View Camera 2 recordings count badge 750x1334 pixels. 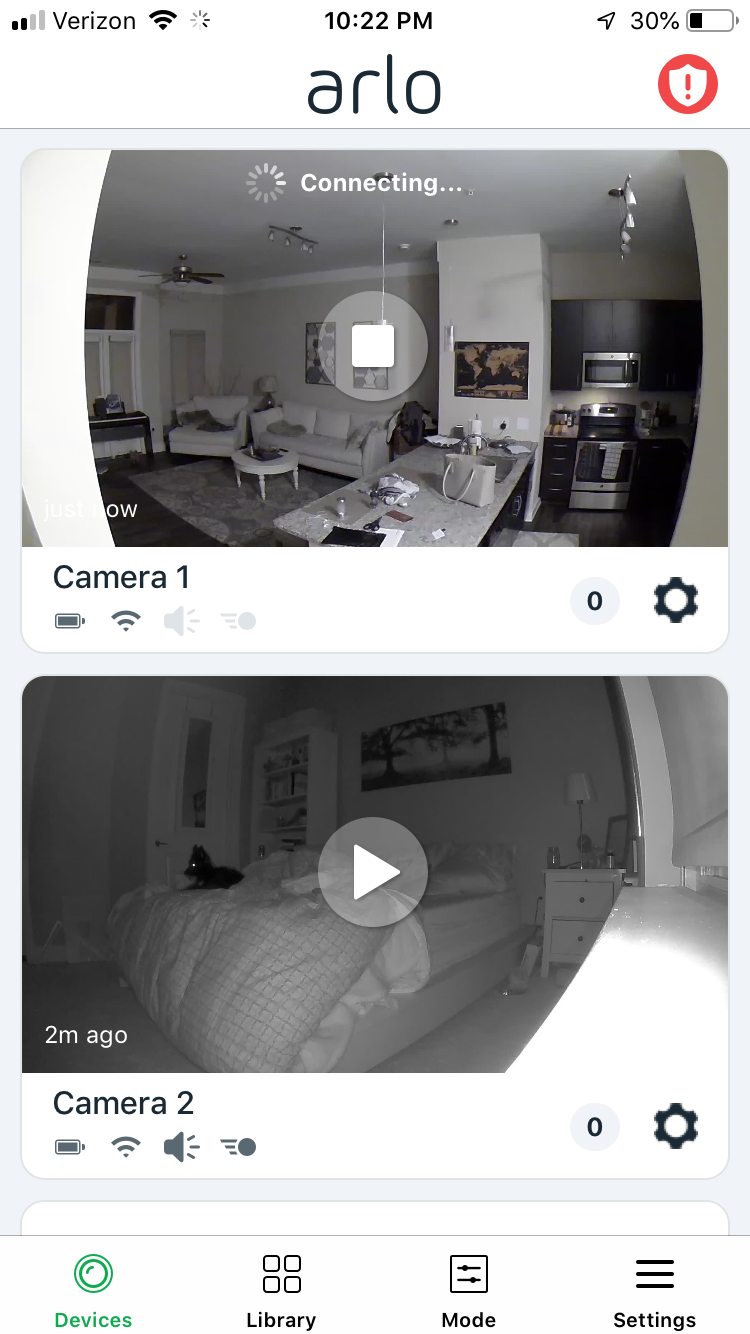click(595, 1127)
